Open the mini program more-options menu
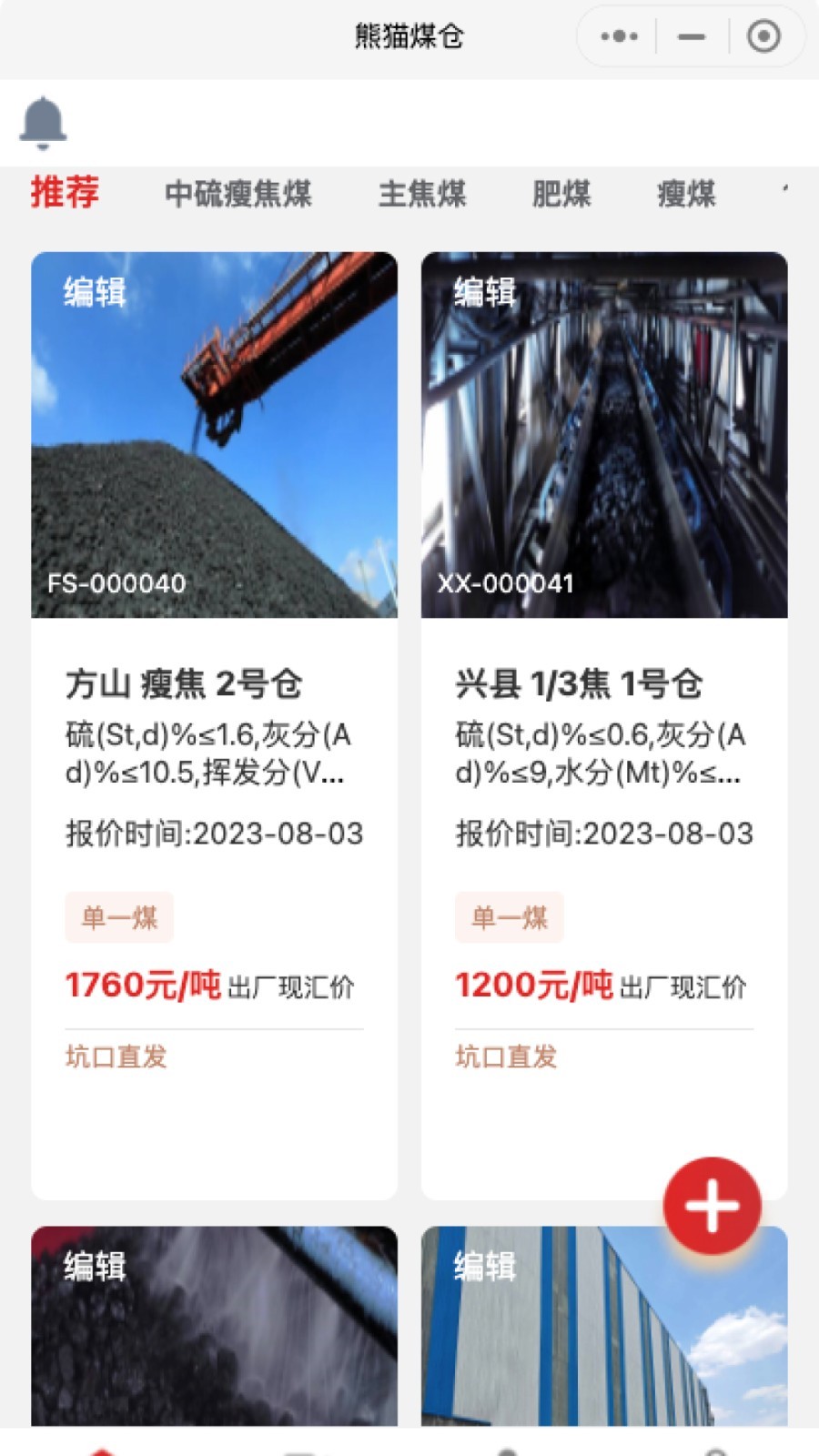Screen dimensions: 819x1456 tap(619, 36)
